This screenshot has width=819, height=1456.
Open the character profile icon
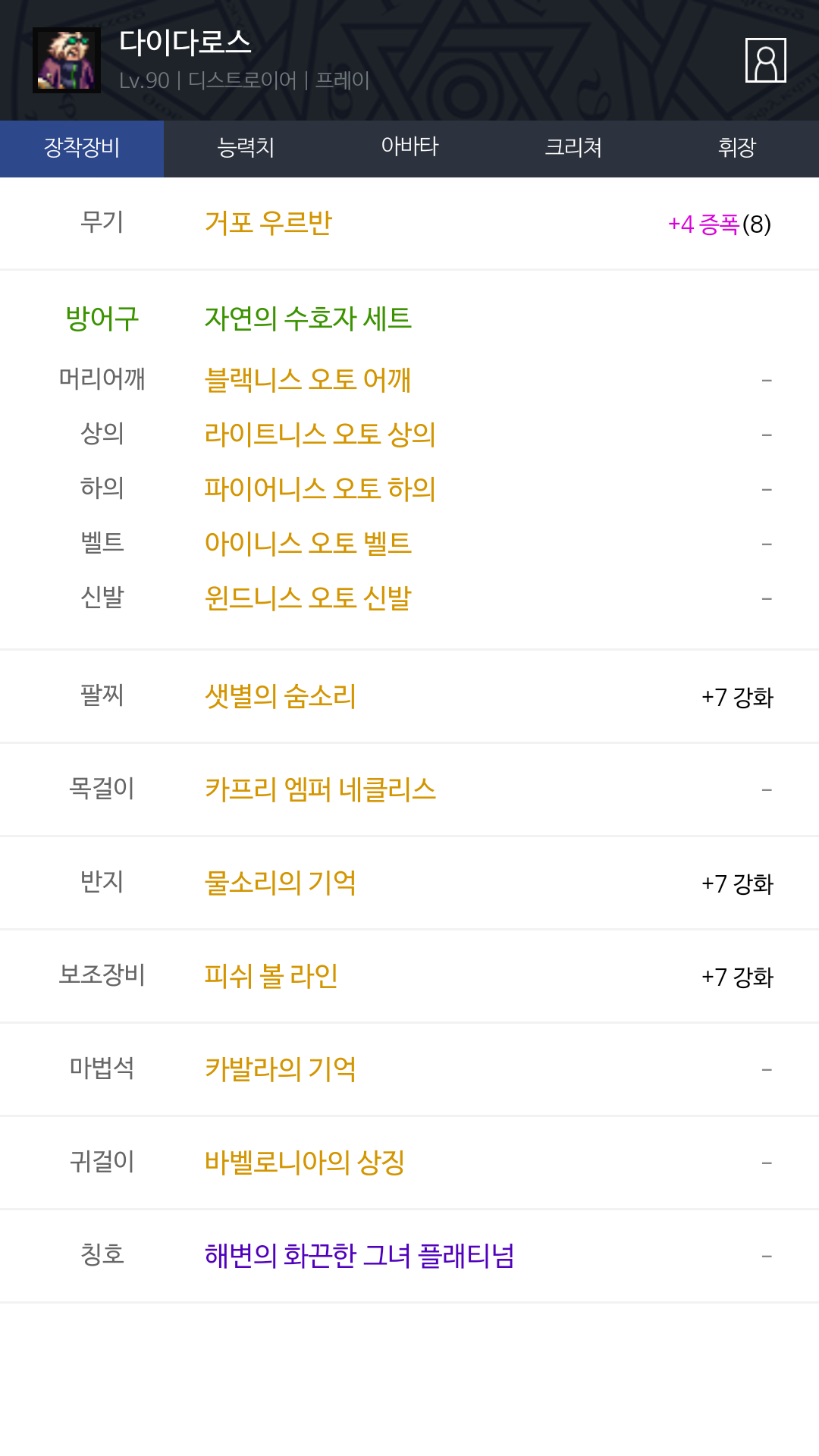coord(765,60)
